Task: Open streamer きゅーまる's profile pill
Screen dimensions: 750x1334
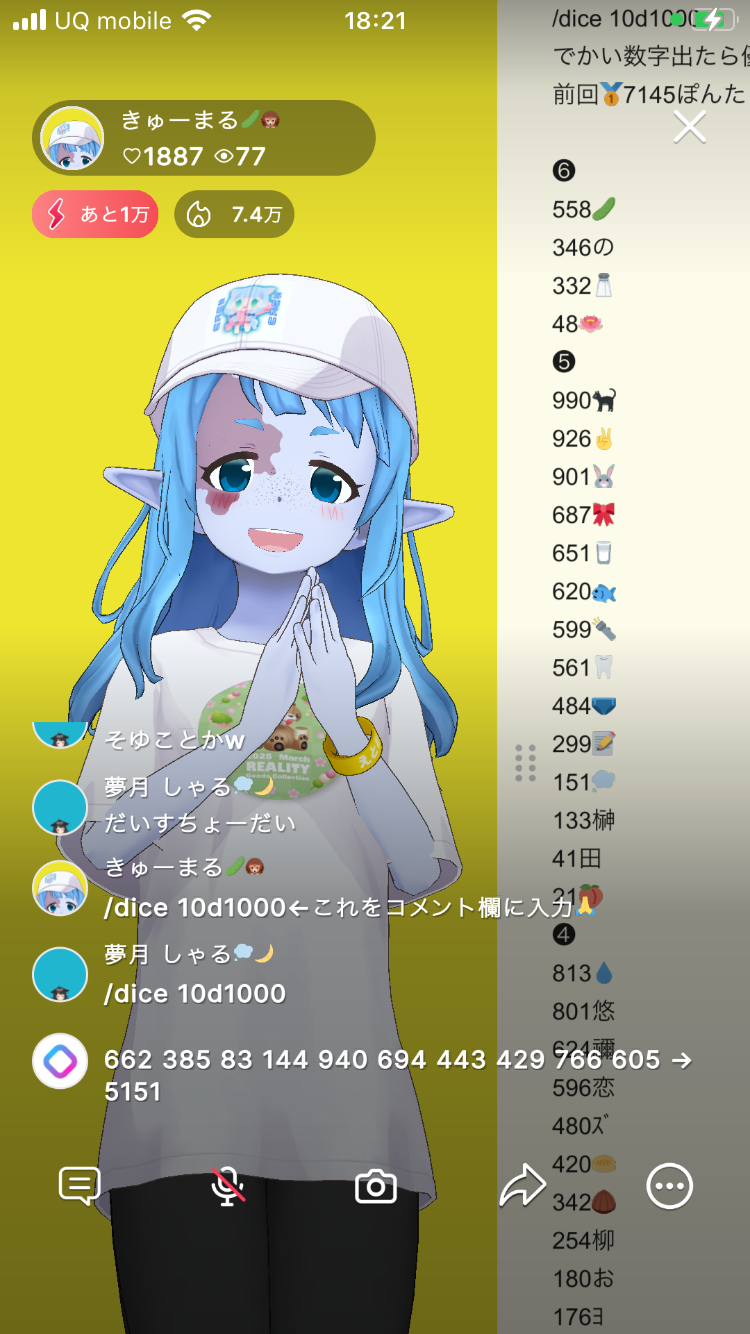Action: point(205,138)
